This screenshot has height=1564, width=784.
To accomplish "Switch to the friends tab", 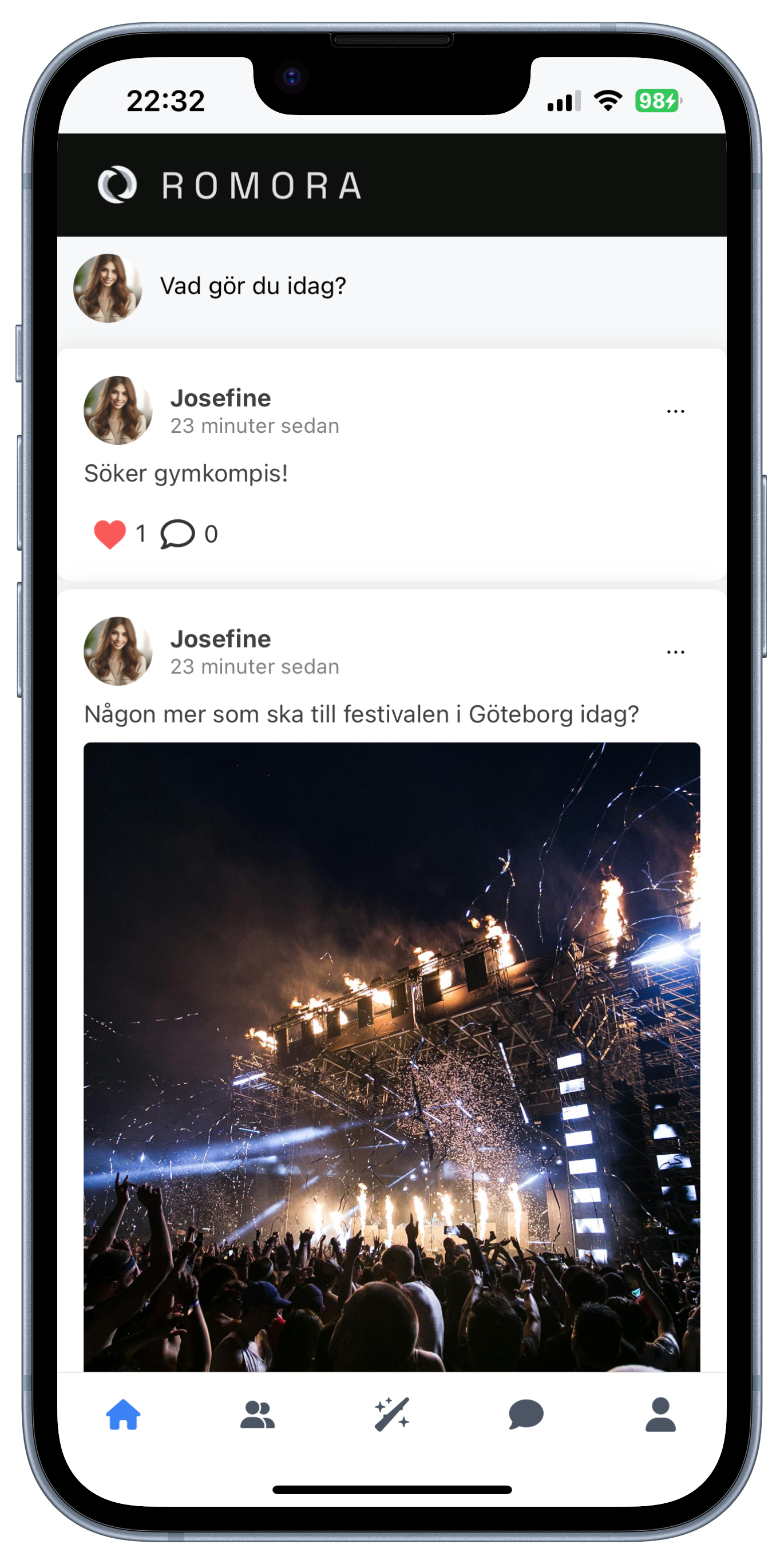I will pos(258,1415).
